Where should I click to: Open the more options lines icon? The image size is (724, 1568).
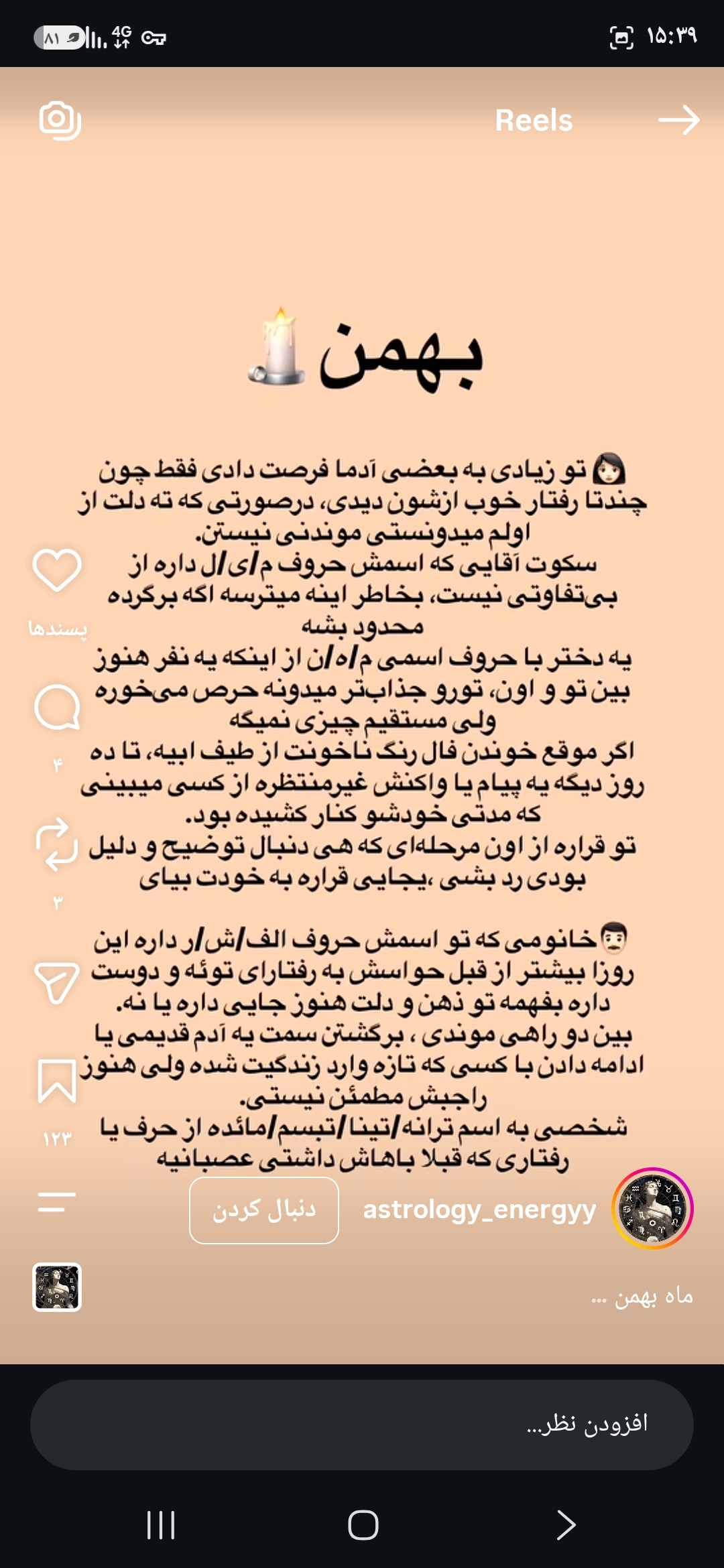click(x=57, y=1202)
